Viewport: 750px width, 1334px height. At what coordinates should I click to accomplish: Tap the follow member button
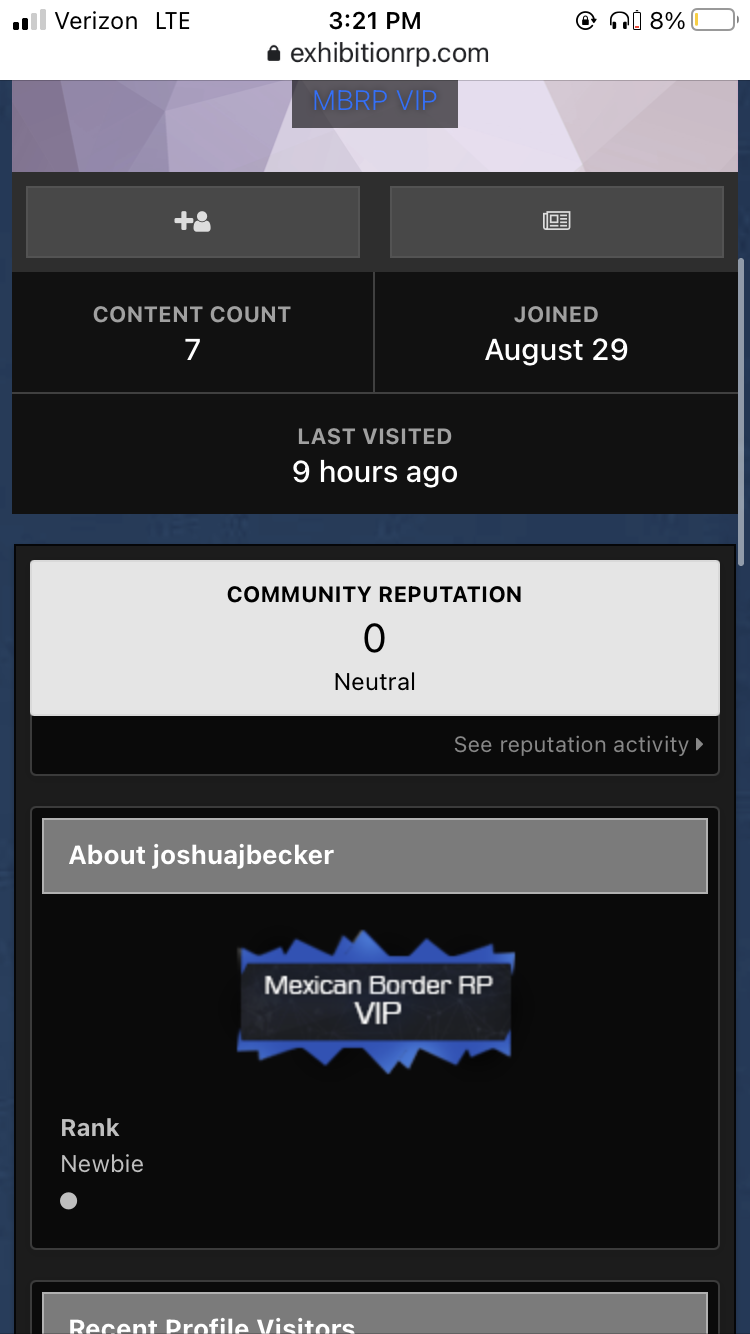pos(192,222)
